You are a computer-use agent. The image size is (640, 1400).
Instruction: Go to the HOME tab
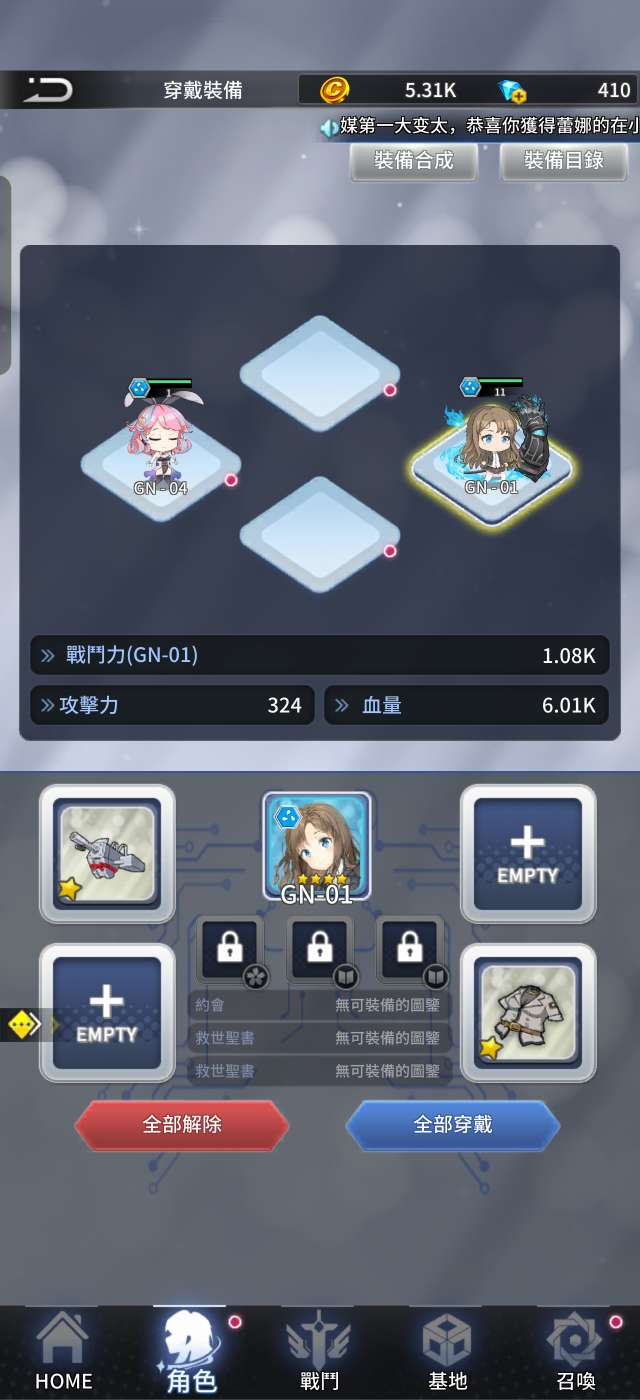pyautogui.click(x=63, y=1352)
